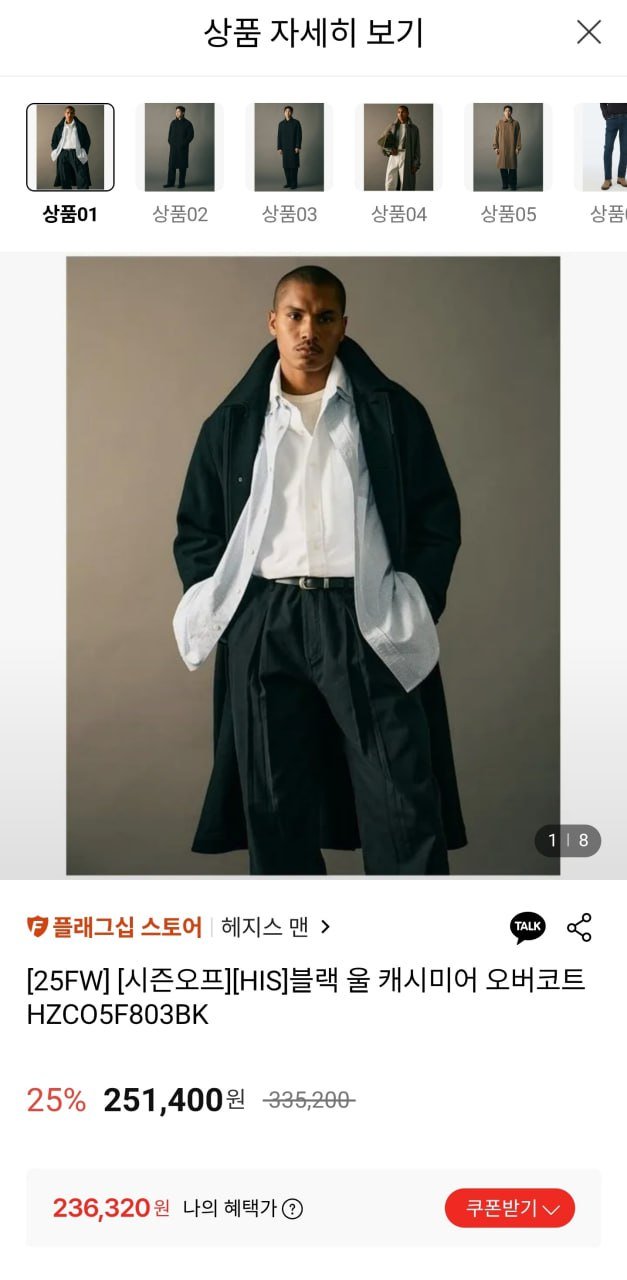Open the 나의 혜택가 help icon
The width and height of the screenshot is (627, 1280).
coord(292,1209)
